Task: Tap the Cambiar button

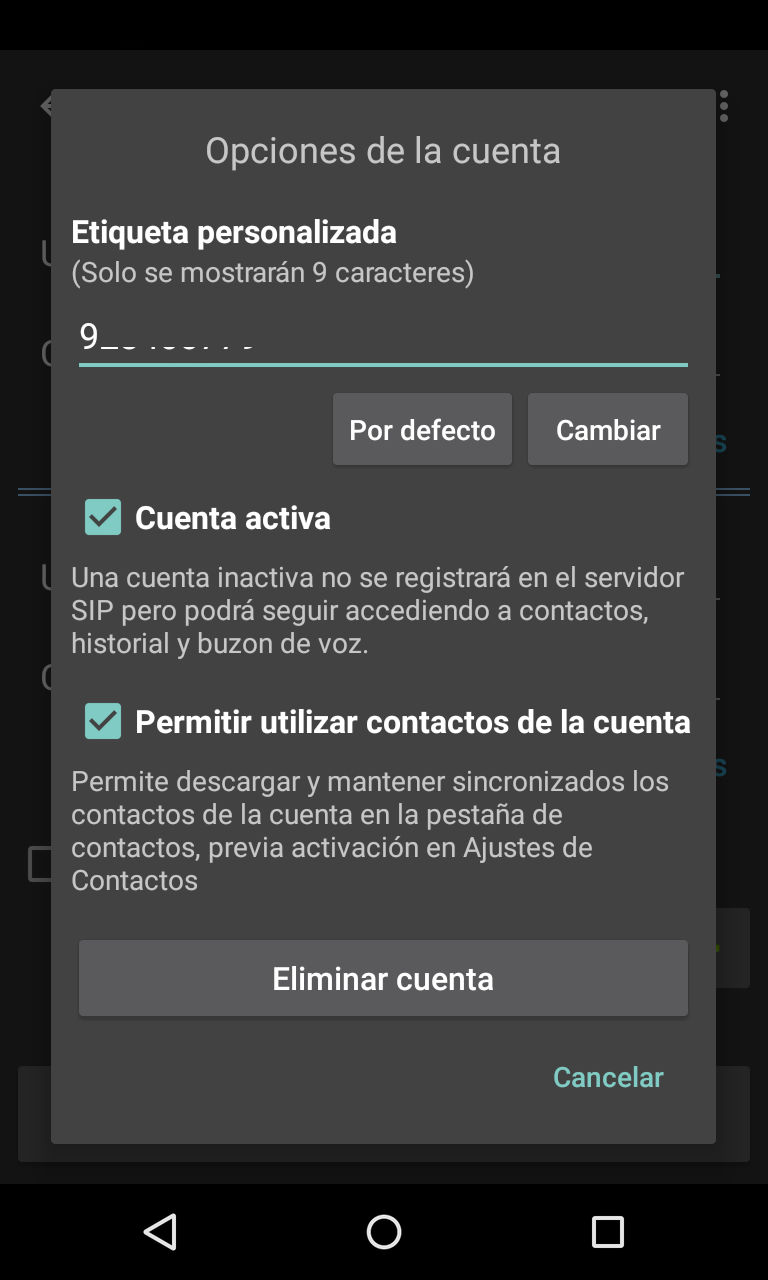Action: coord(607,430)
